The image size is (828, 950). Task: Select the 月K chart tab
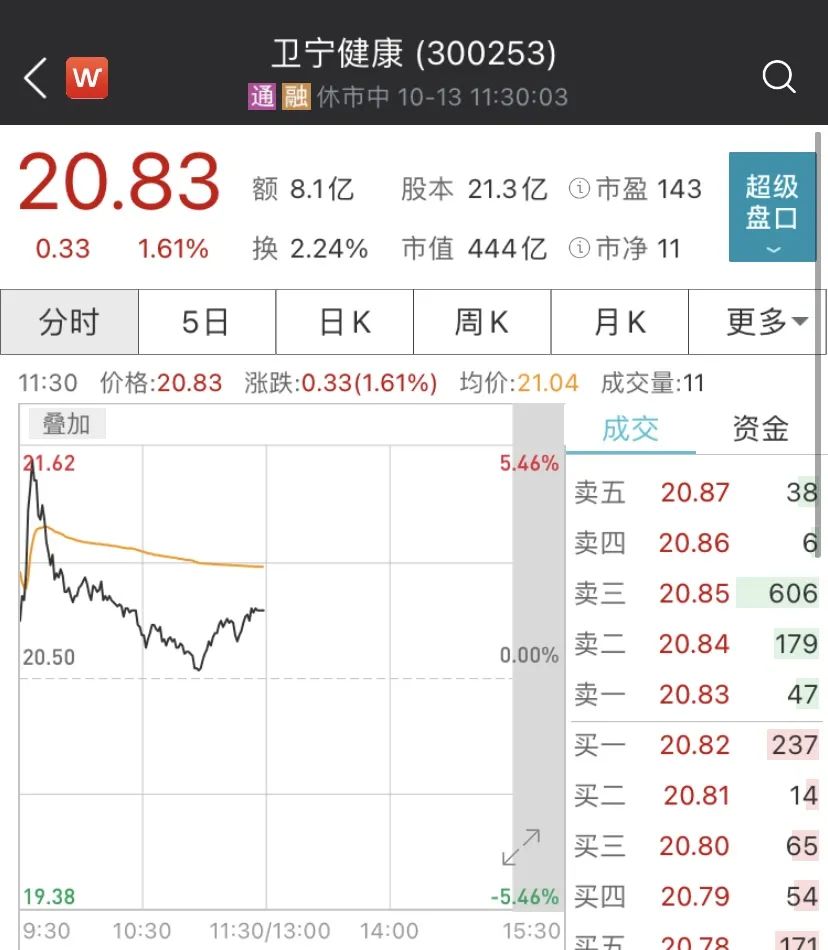619,322
